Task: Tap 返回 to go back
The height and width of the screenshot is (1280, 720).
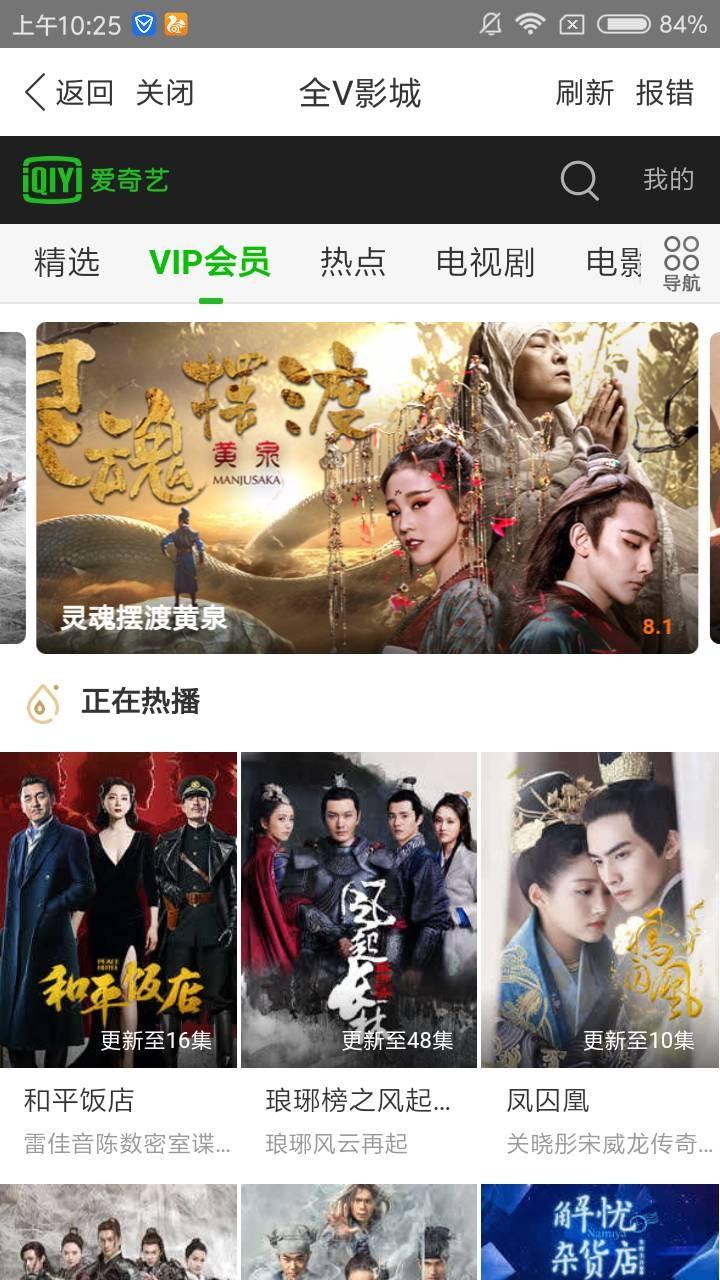Action: pyautogui.click(x=68, y=93)
